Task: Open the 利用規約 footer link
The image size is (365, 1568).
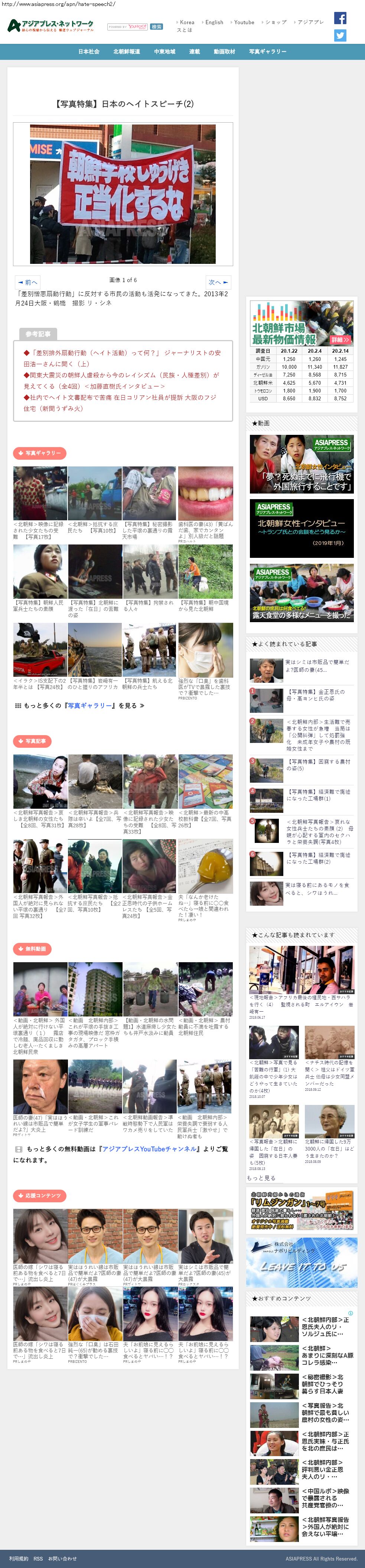Action: pyautogui.click(x=19, y=1558)
